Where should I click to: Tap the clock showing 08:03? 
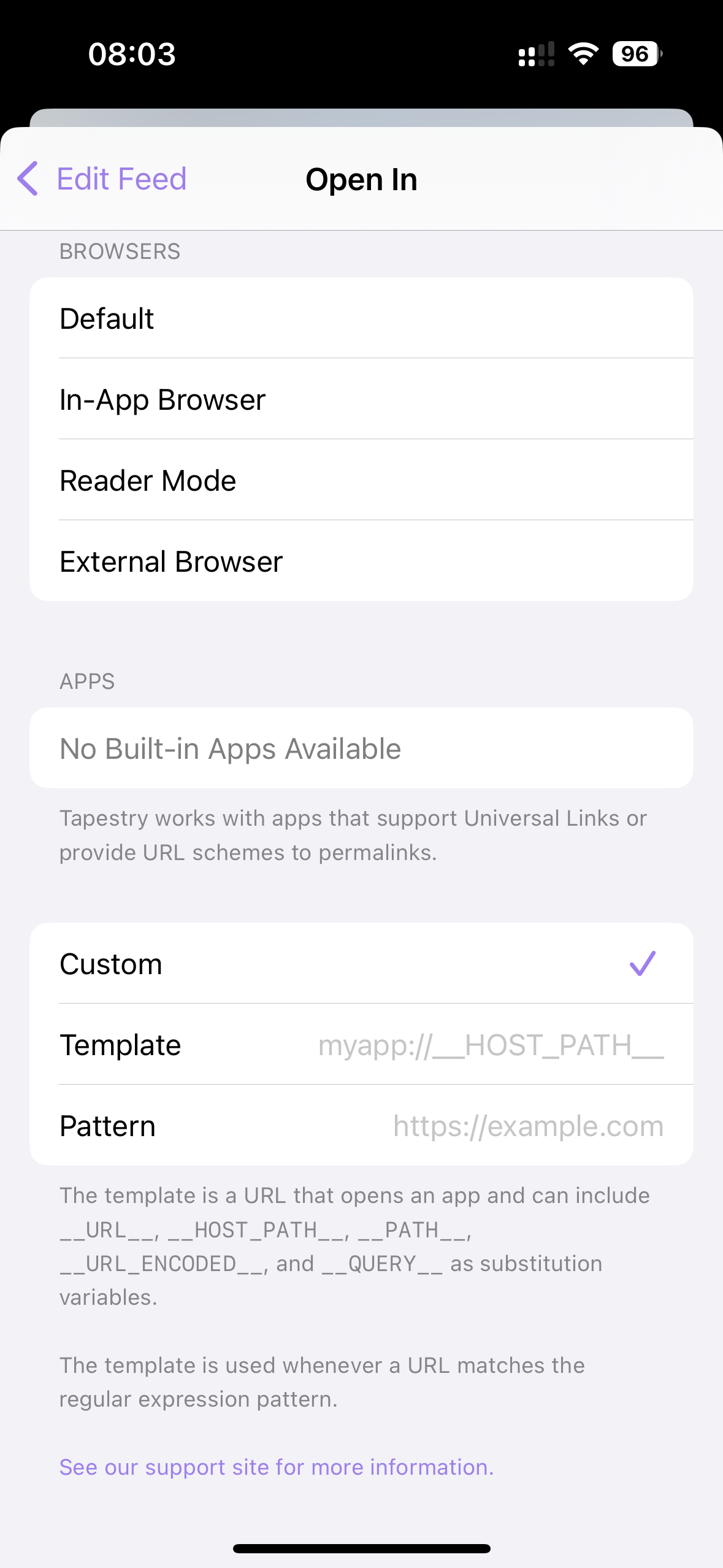(132, 55)
